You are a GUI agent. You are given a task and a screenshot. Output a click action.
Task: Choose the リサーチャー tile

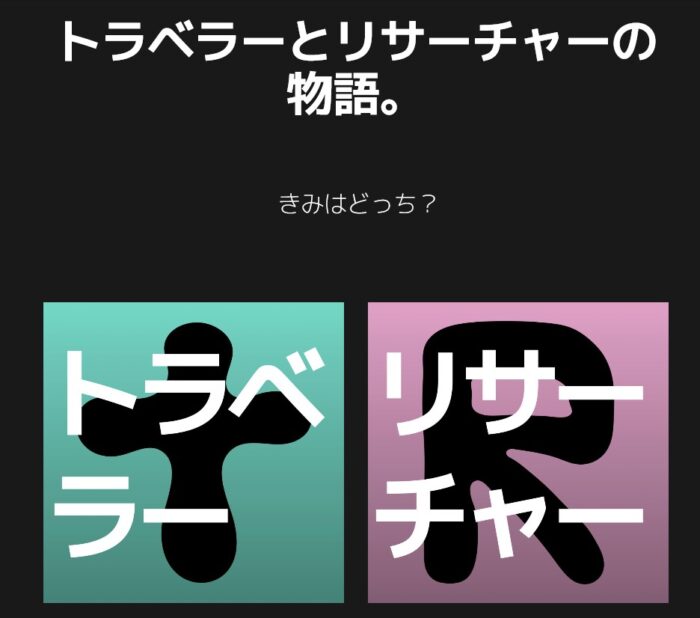pos(517,452)
